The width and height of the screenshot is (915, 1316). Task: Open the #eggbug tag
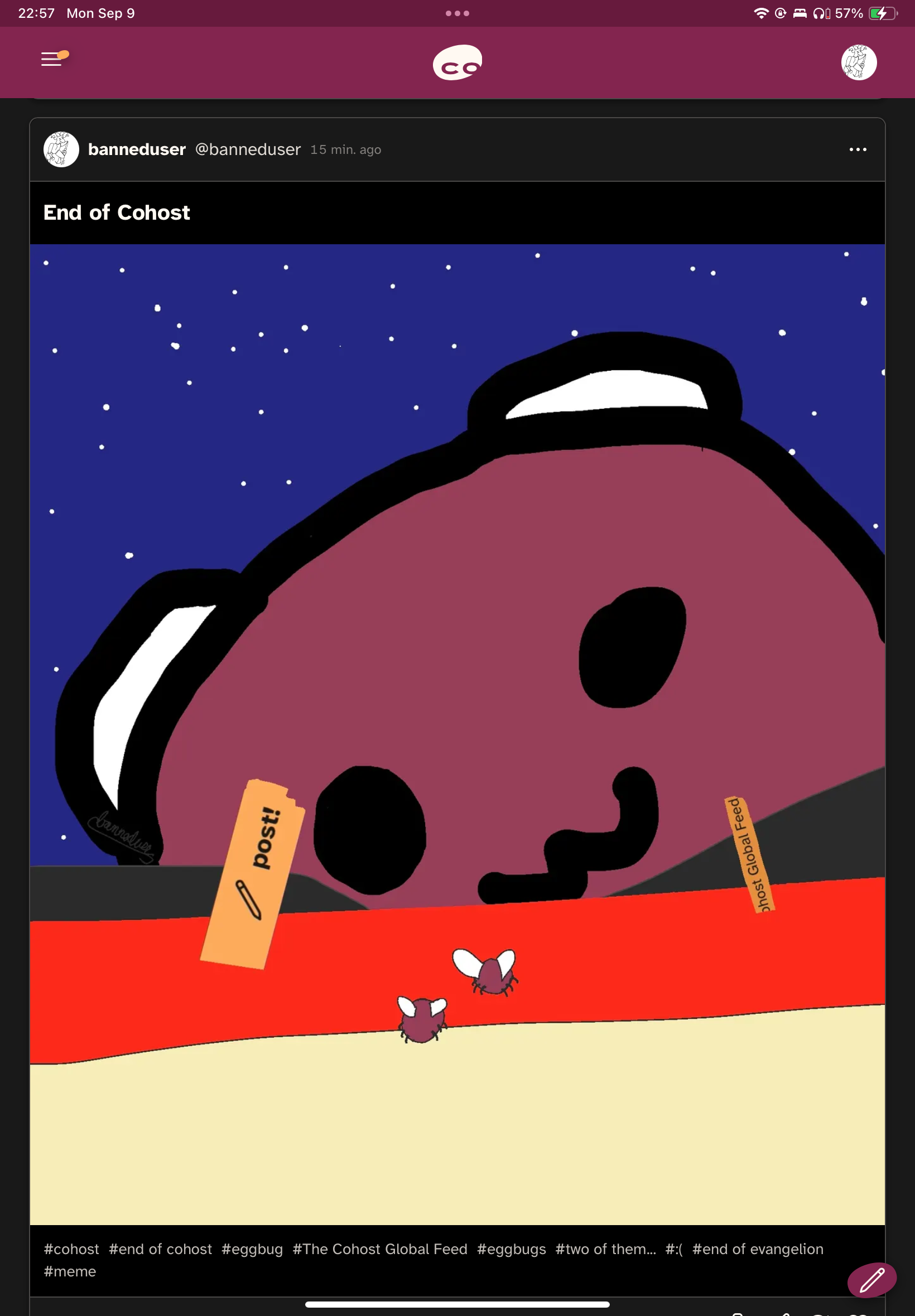(x=252, y=1249)
